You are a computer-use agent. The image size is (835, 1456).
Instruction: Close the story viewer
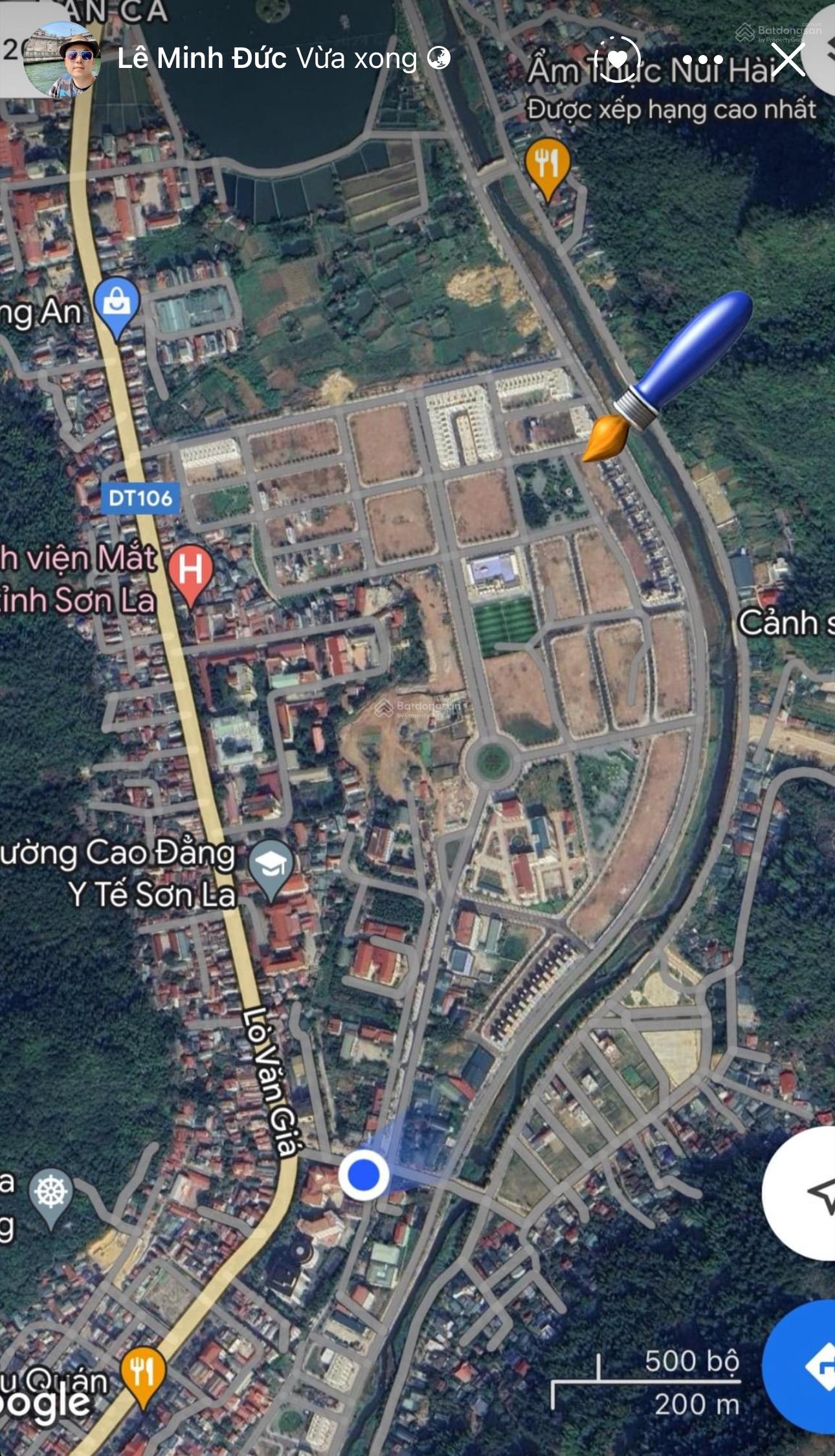point(788,60)
